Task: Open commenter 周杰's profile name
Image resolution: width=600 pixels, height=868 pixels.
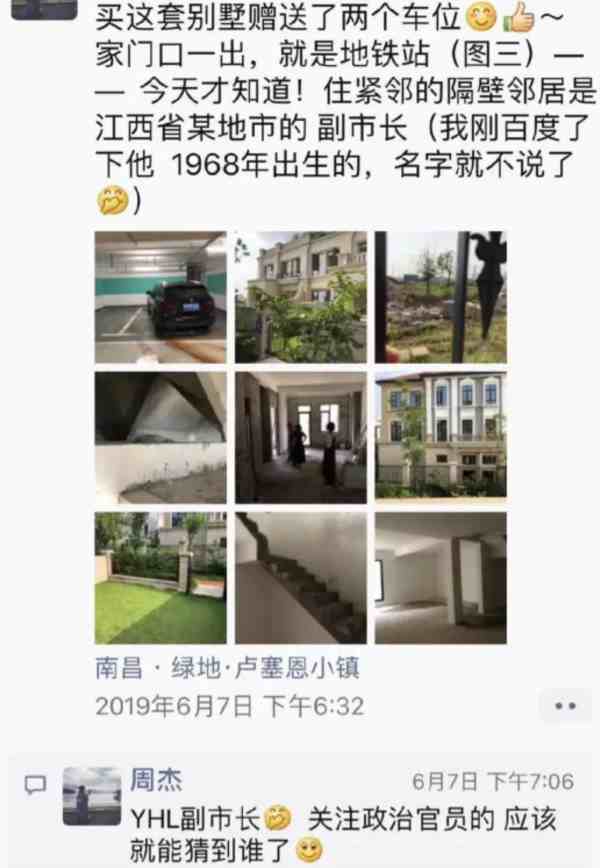Action: 156,780
